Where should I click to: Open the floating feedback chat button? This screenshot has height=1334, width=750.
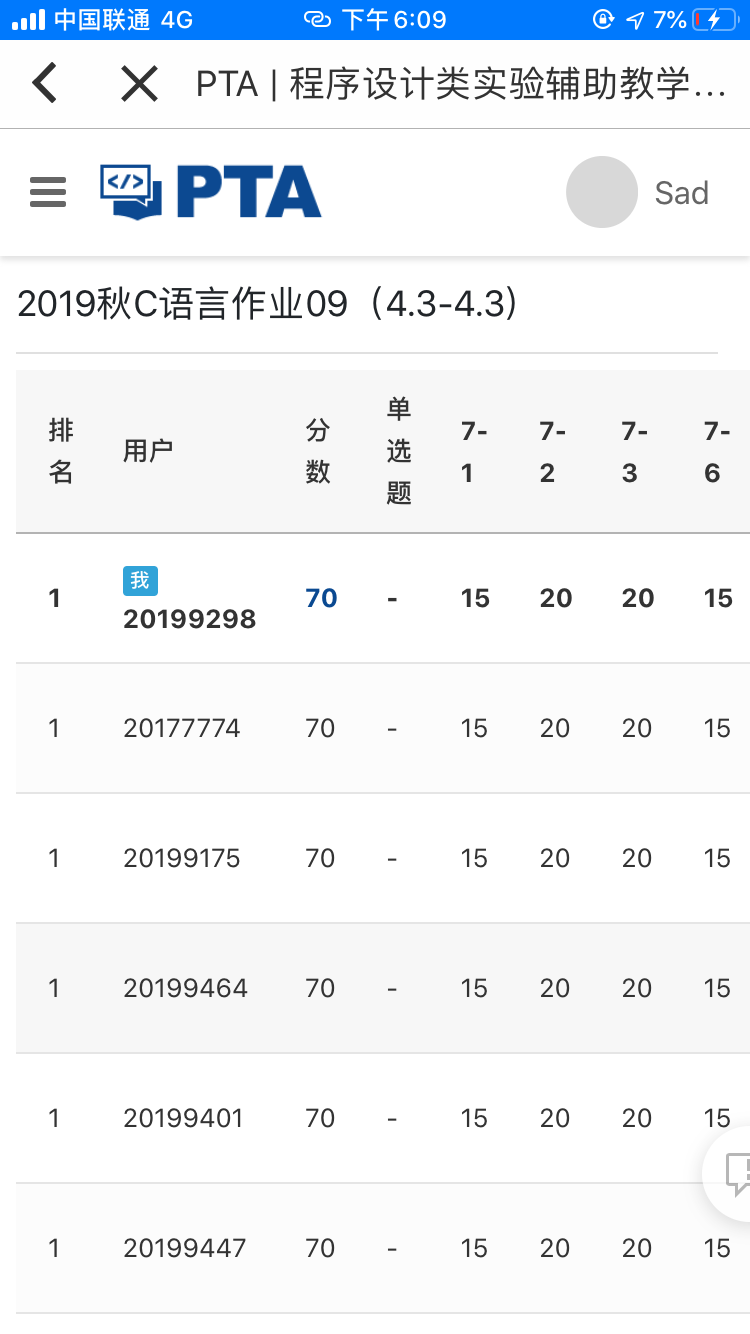pos(733,1172)
